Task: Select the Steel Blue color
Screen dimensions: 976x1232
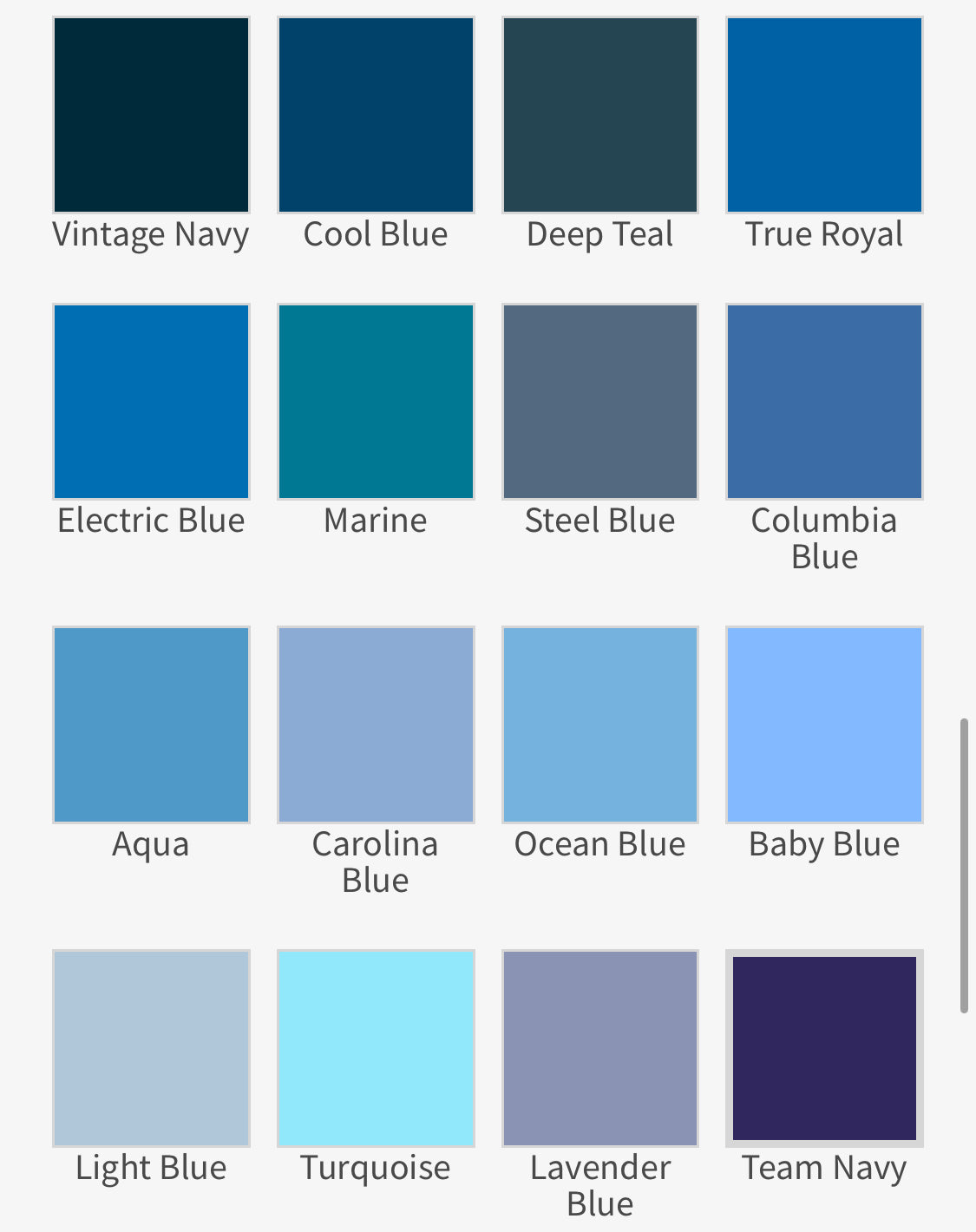Action: tap(600, 401)
